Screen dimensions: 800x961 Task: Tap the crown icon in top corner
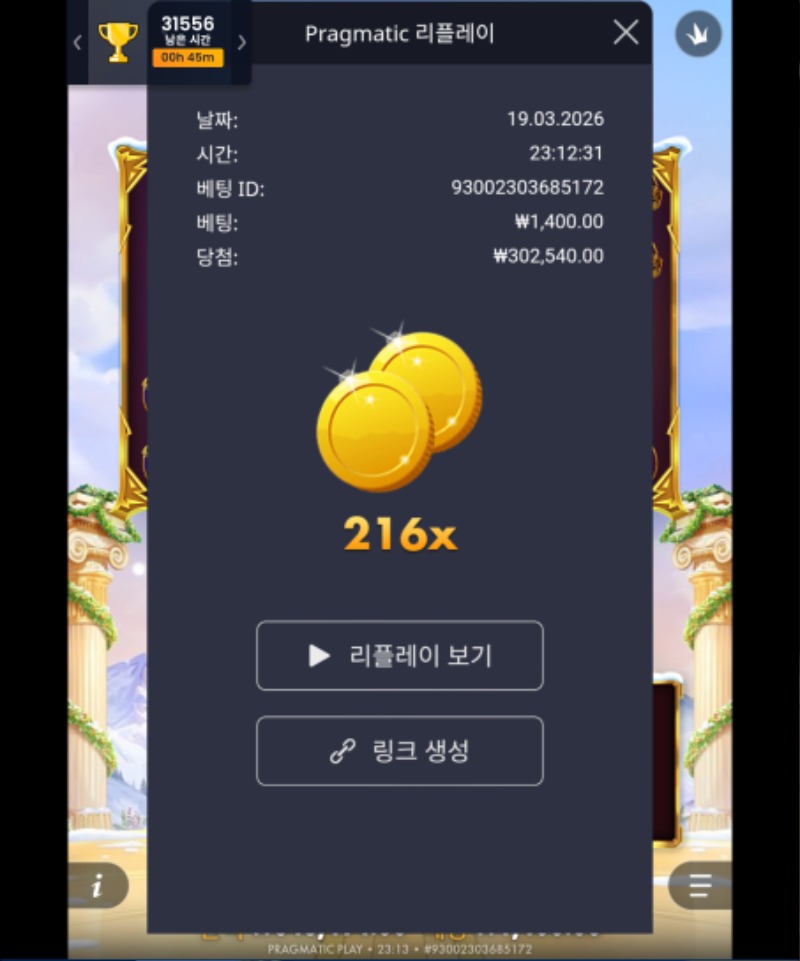(697, 35)
